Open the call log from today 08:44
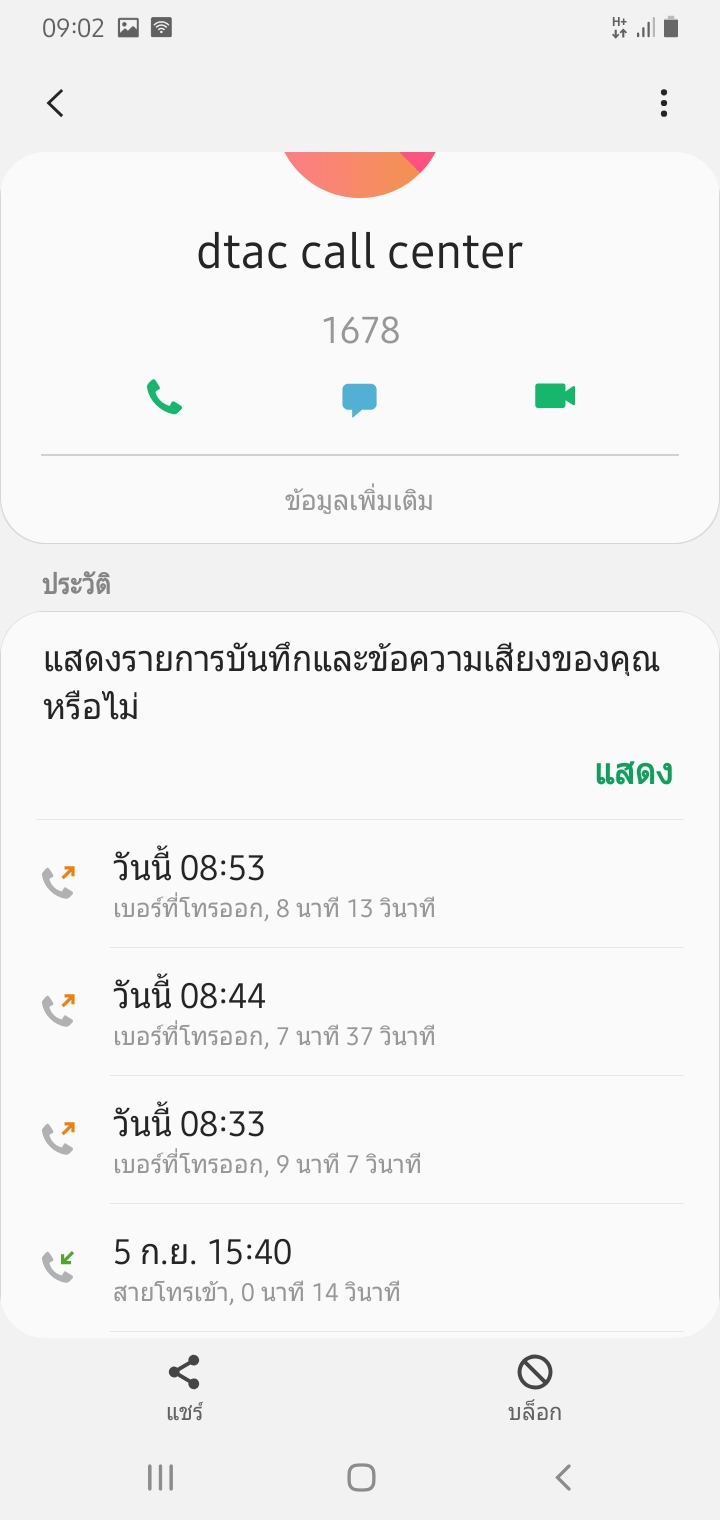Screen dimensions: 720x1520 pyautogui.click(x=360, y=1012)
